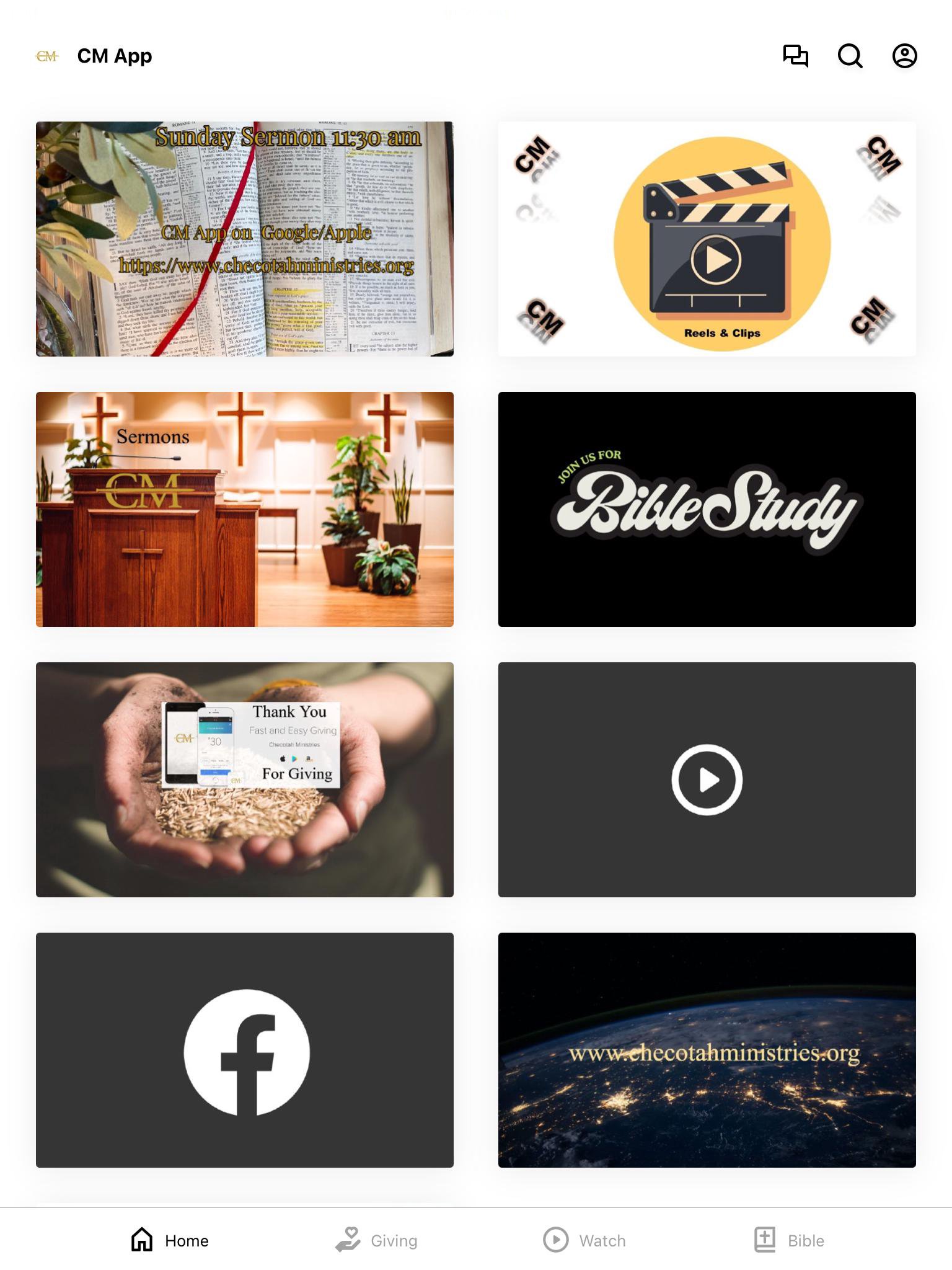This screenshot has width=952, height=1270.
Task: Open the Reels & Clips tile
Action: click(707, 239)
